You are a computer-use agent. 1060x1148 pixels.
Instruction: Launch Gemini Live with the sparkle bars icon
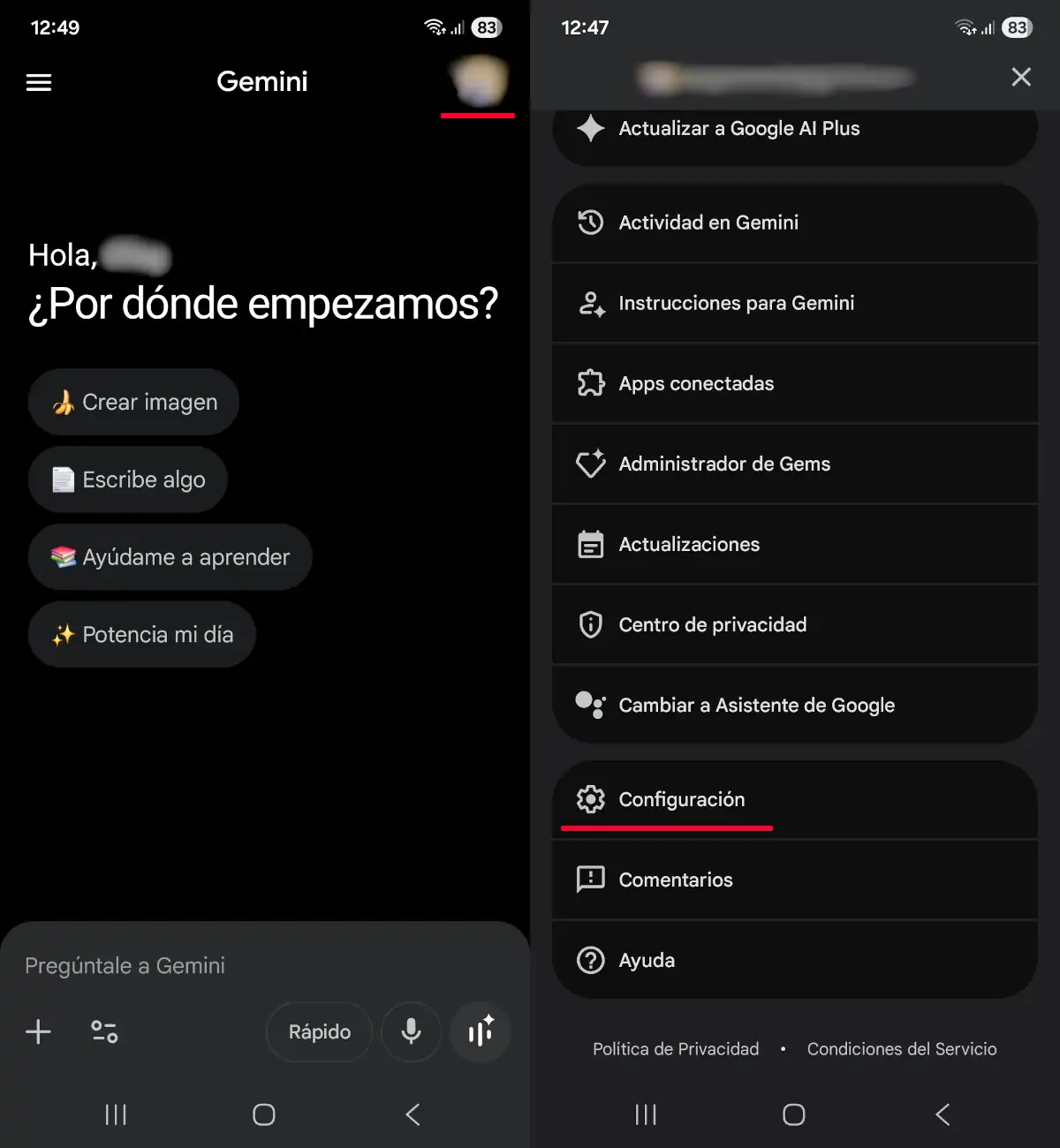point(481,1031)
